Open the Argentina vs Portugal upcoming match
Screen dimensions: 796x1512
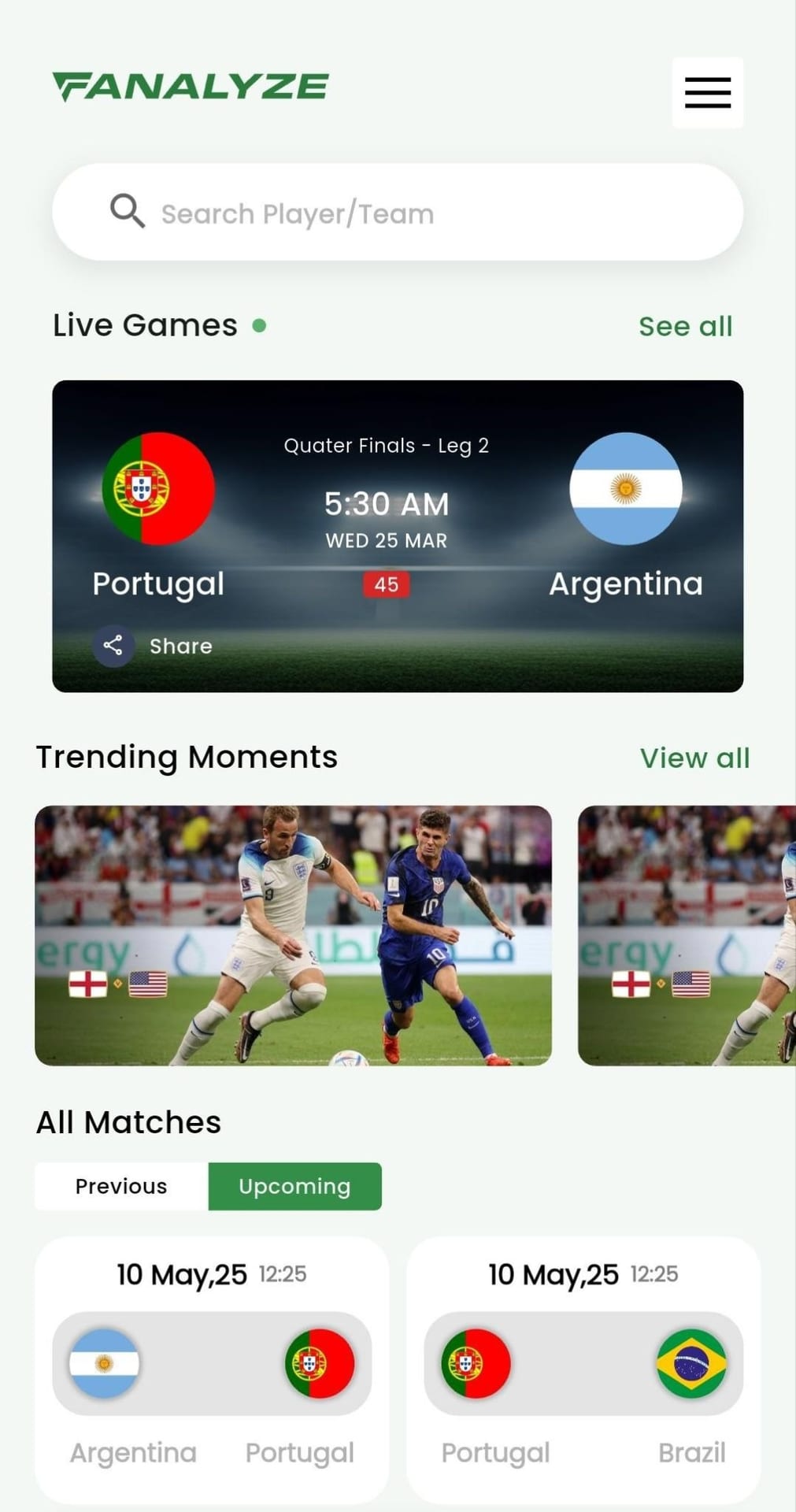click(212, 1370)
